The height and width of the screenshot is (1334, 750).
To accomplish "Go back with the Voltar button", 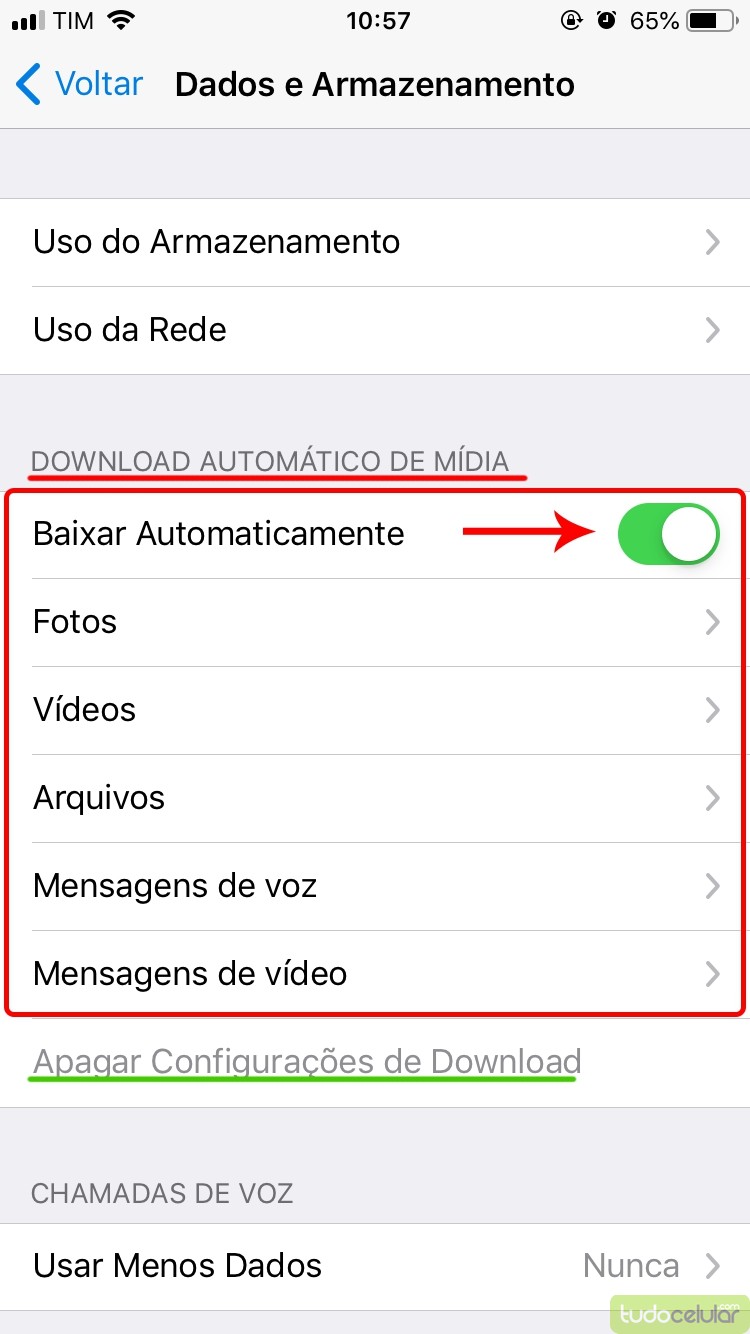I will pos(80,84).
